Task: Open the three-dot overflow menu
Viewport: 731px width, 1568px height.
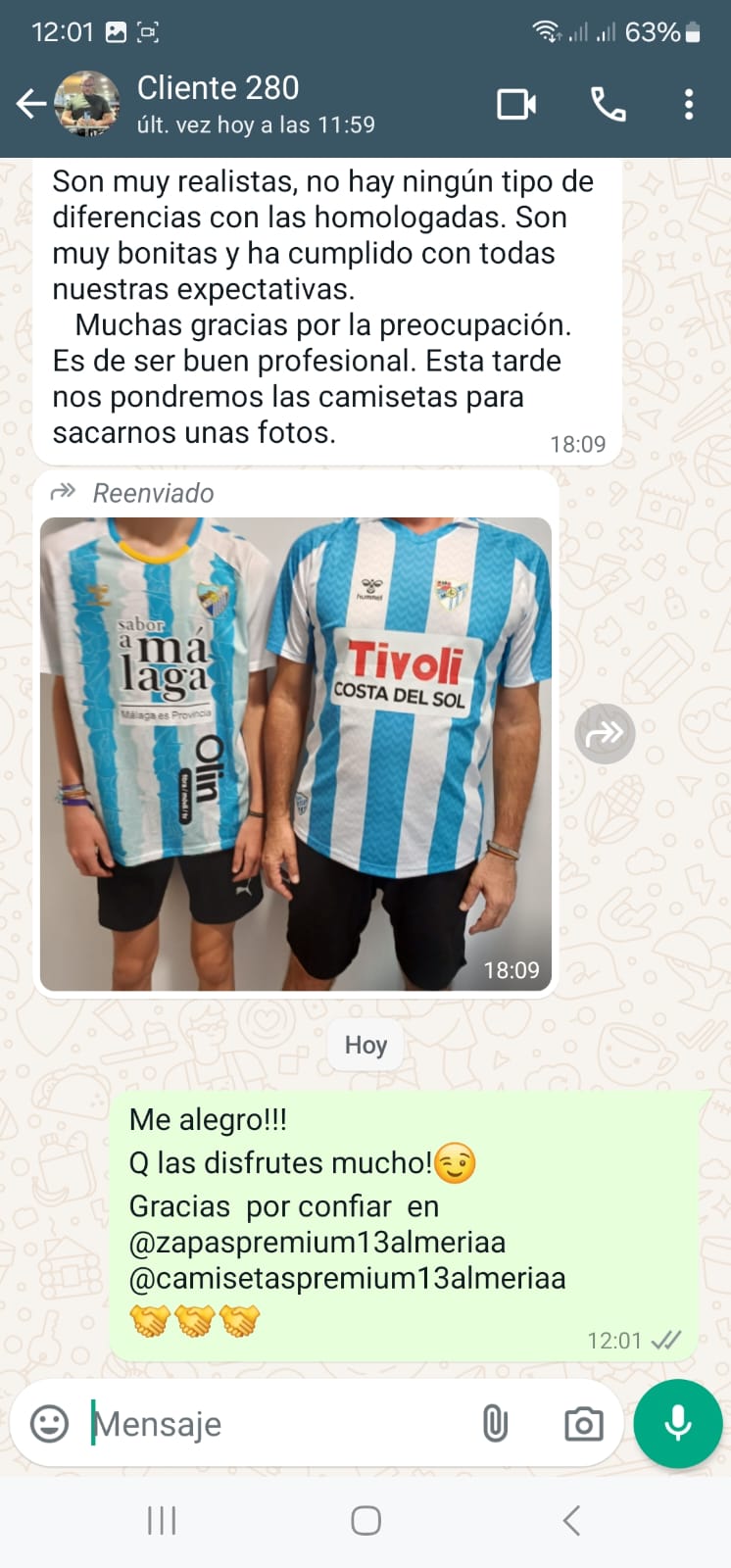Action: point(689,104)
